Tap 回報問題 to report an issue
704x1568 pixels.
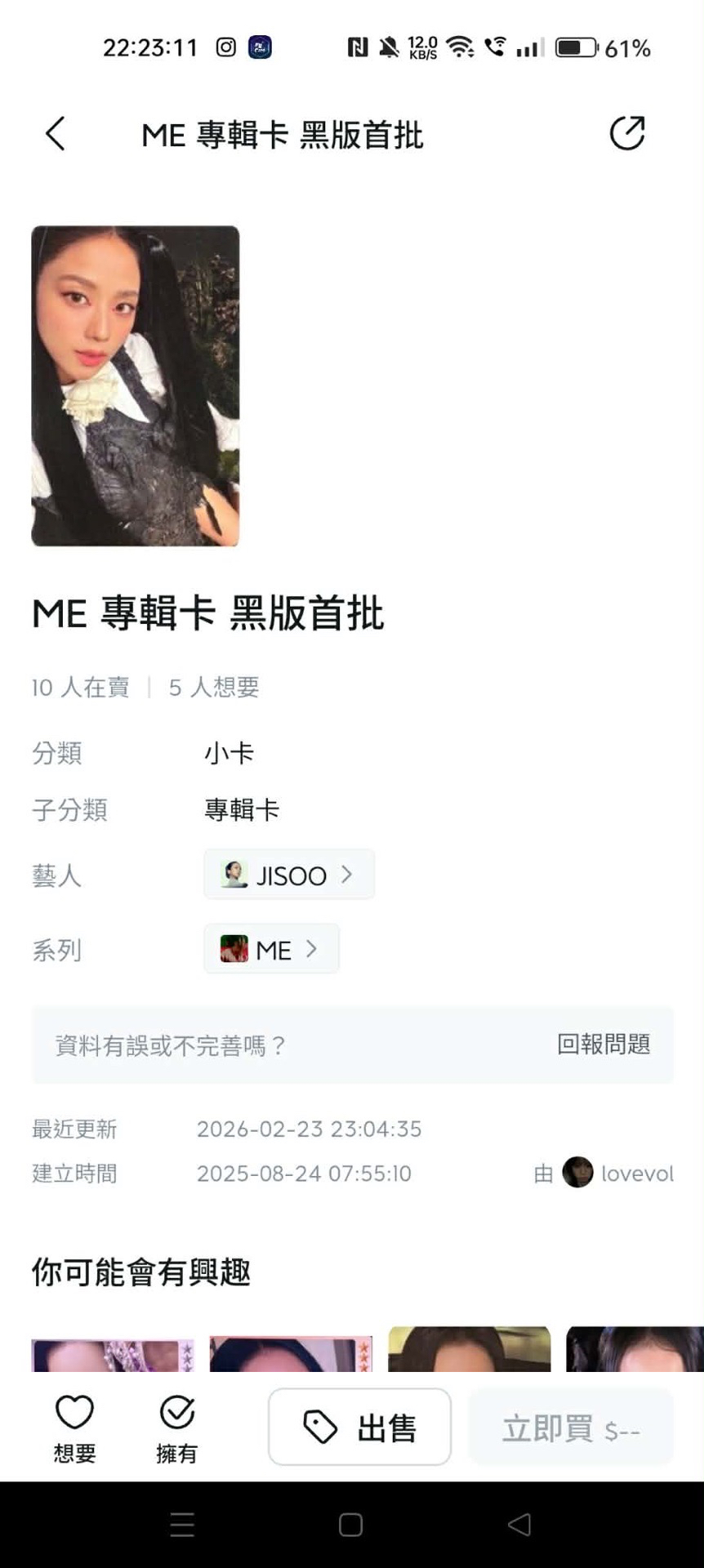(604, 1045)
